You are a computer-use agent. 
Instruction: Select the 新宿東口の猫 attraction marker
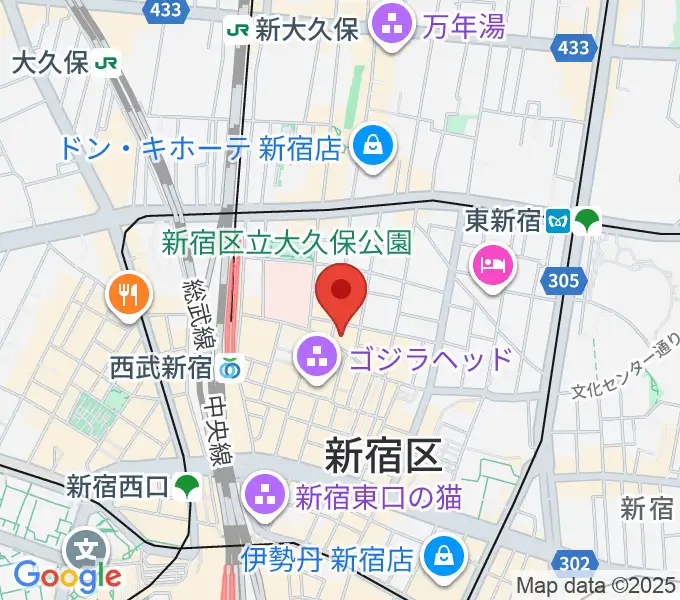coord(267,494)
